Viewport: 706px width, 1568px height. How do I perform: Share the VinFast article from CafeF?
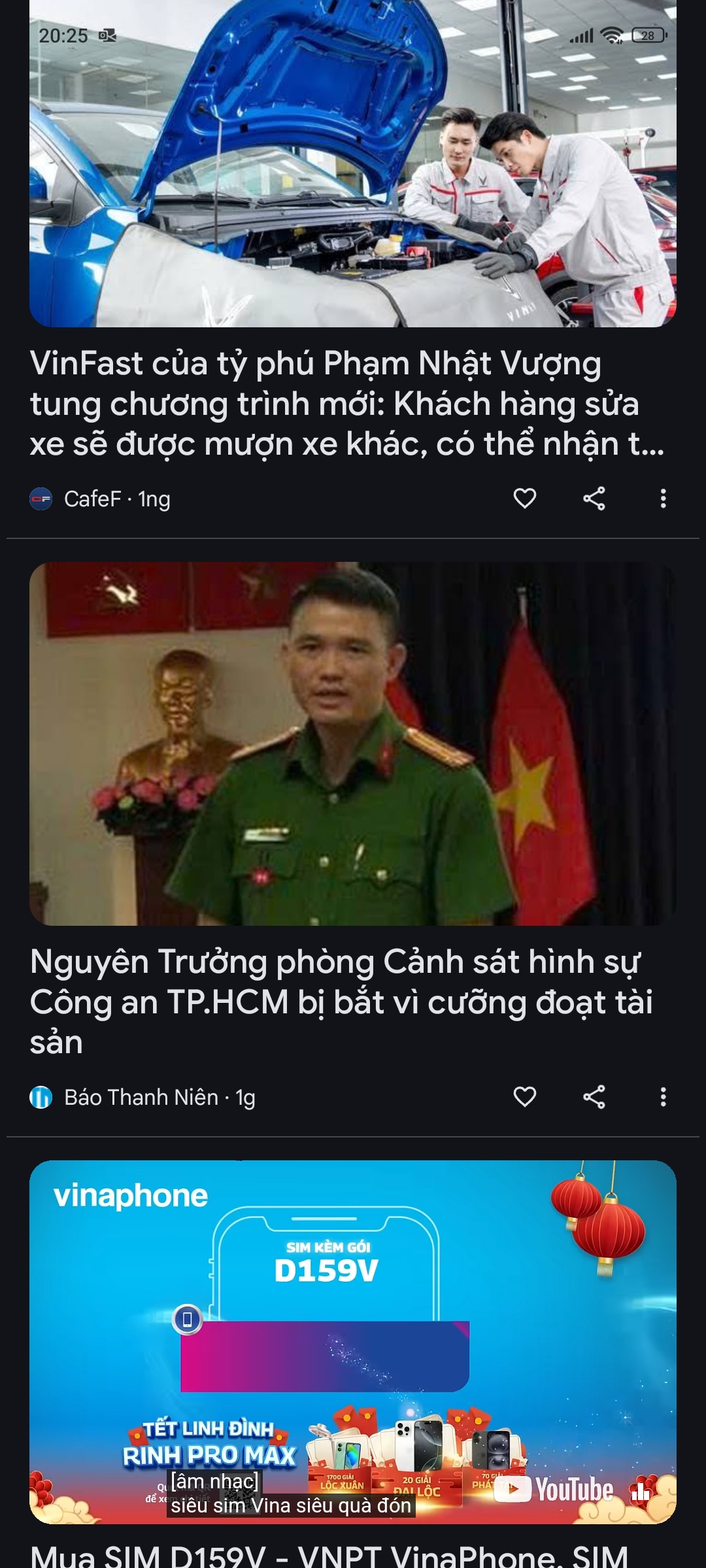(x=594, y=498)
